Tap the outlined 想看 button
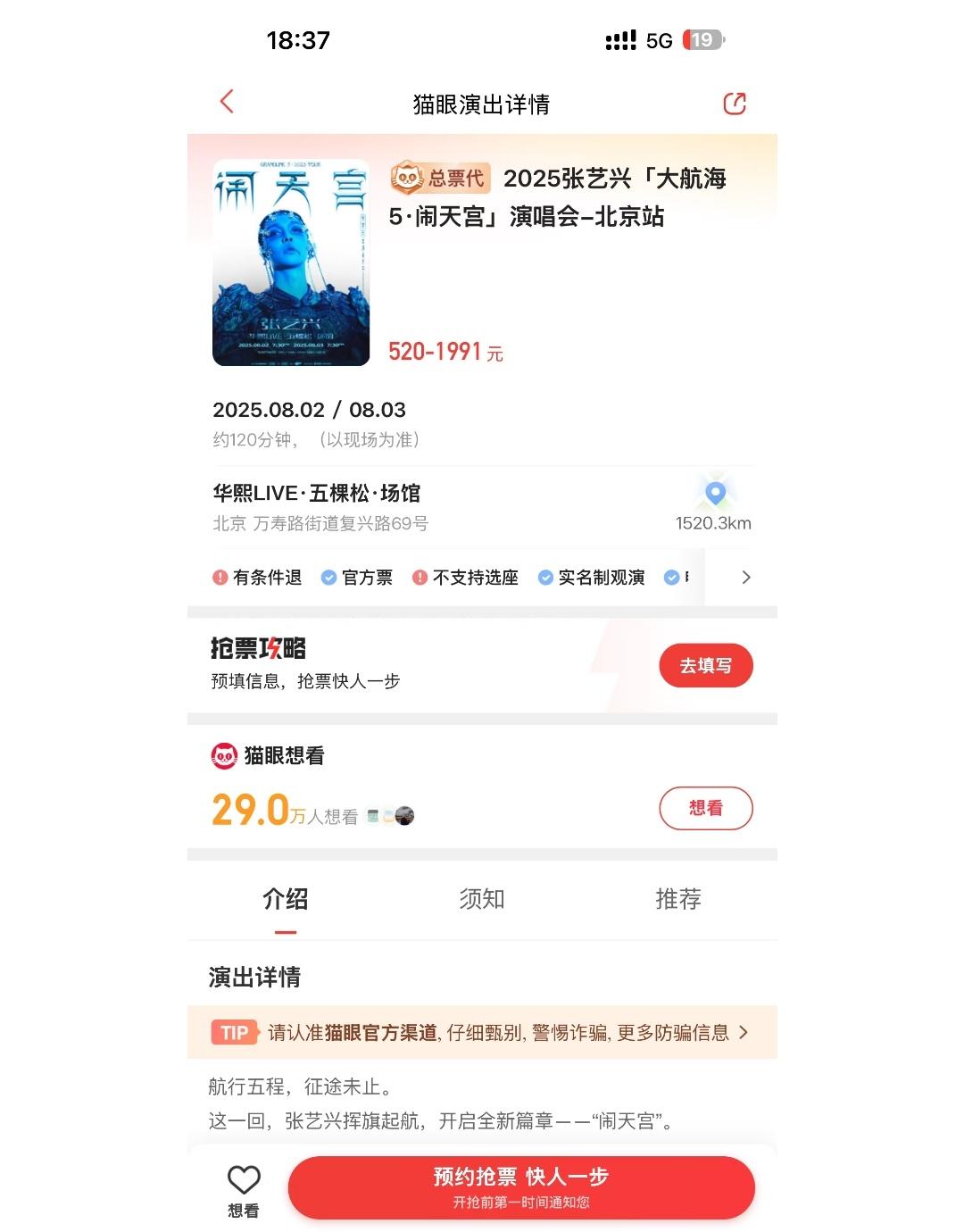The width and height of the screenshot is (964, 1232). click(705, 808)
